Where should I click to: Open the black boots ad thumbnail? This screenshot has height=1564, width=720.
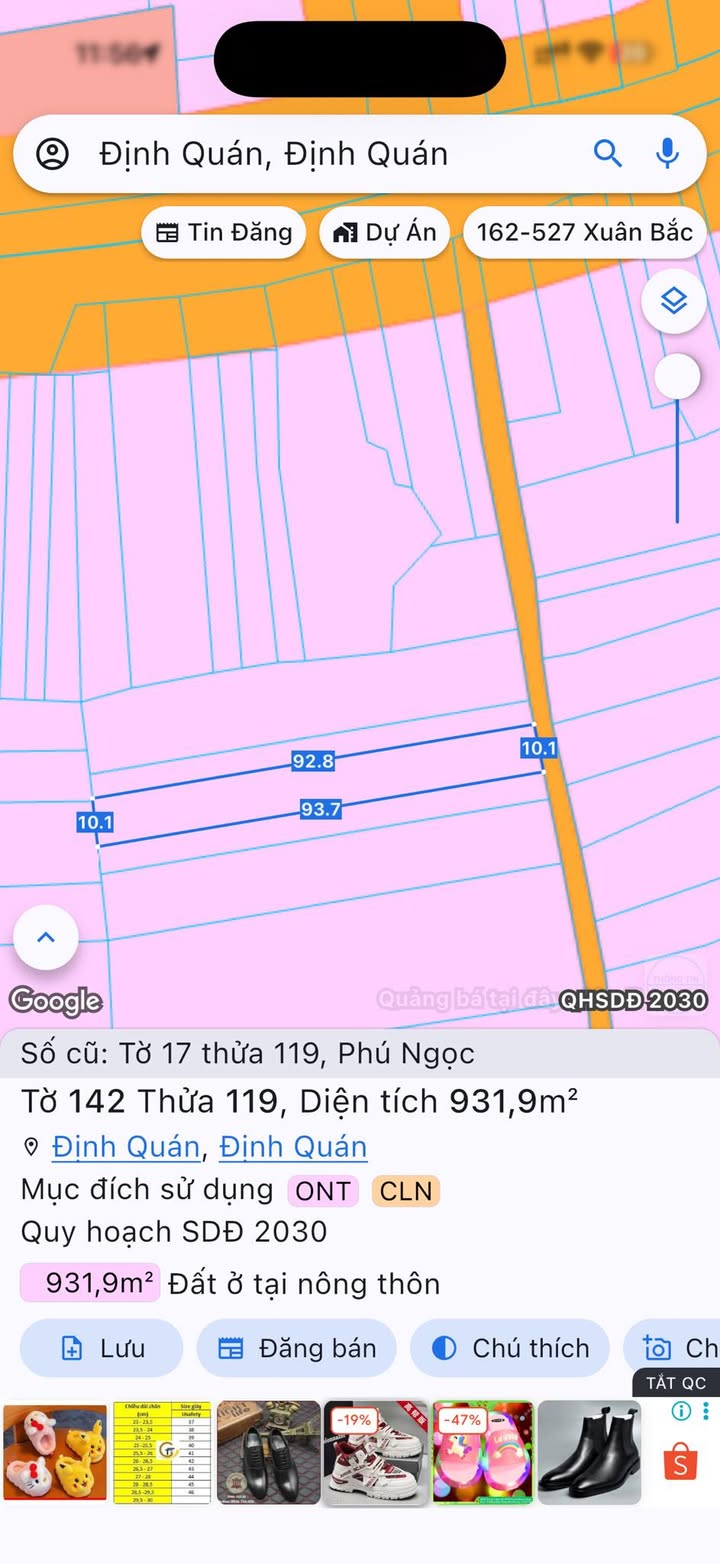click(x=589, y=1452)
